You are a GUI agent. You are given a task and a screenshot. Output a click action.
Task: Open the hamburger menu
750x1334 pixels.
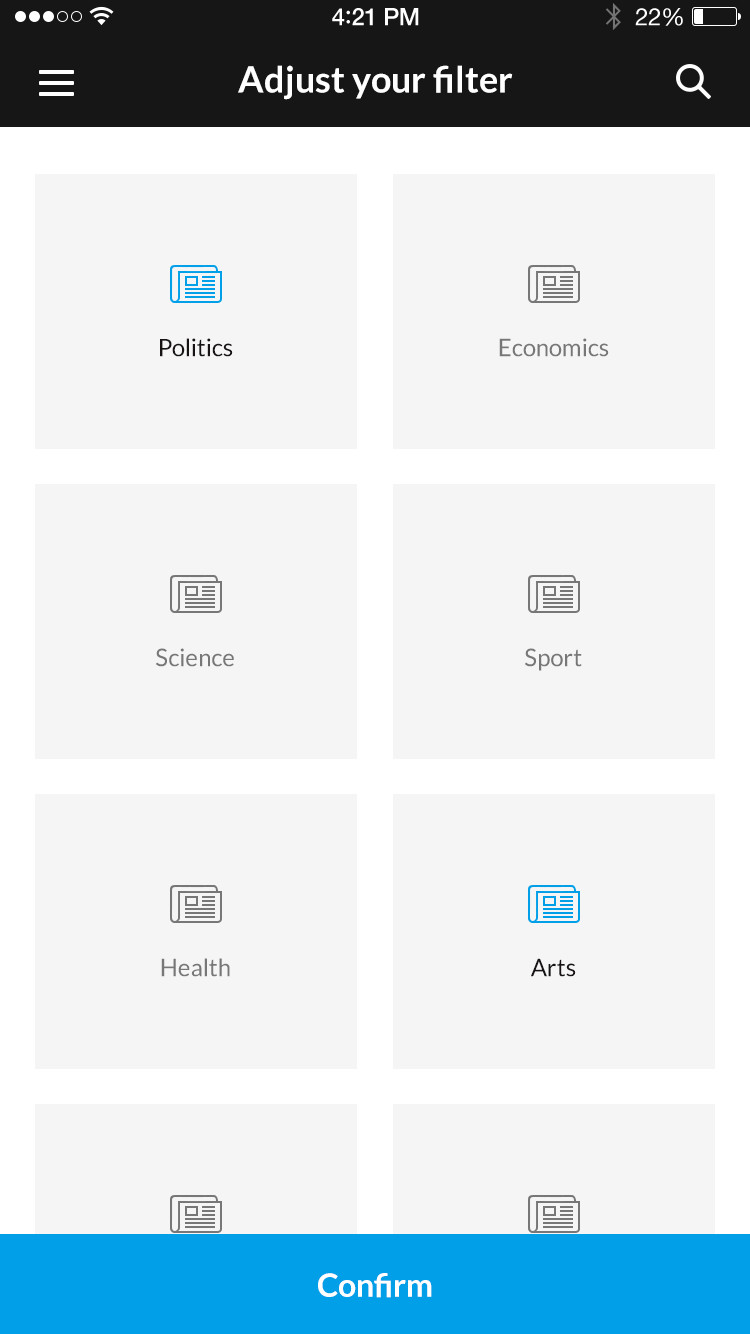(56, 82)
